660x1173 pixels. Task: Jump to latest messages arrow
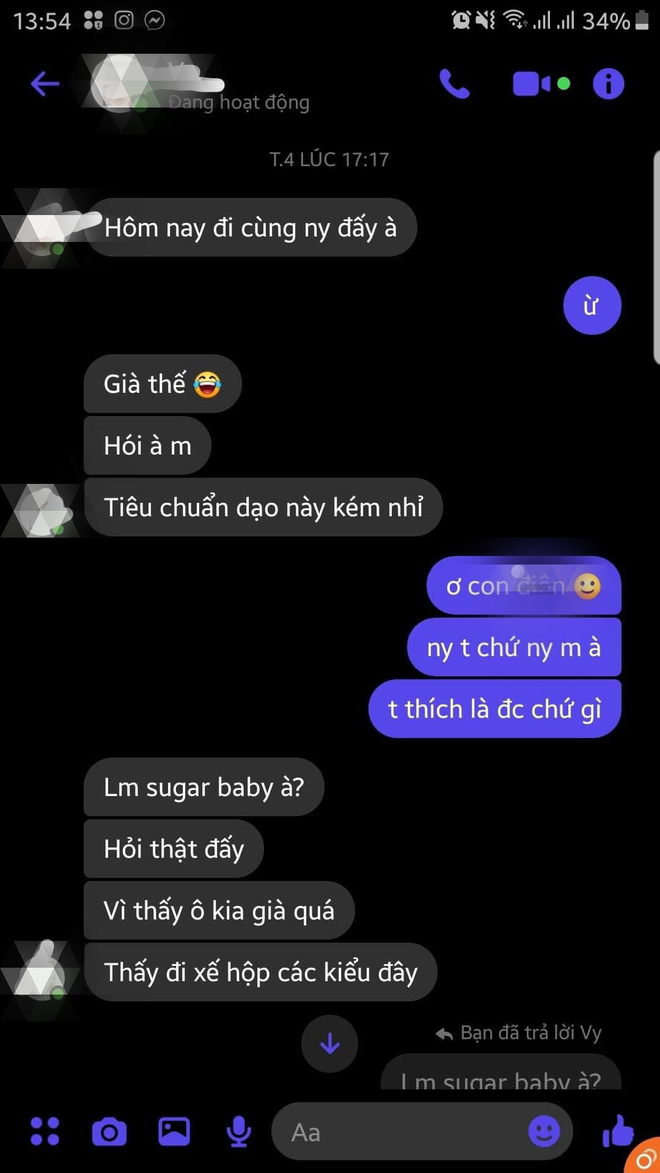[330, 1045]
